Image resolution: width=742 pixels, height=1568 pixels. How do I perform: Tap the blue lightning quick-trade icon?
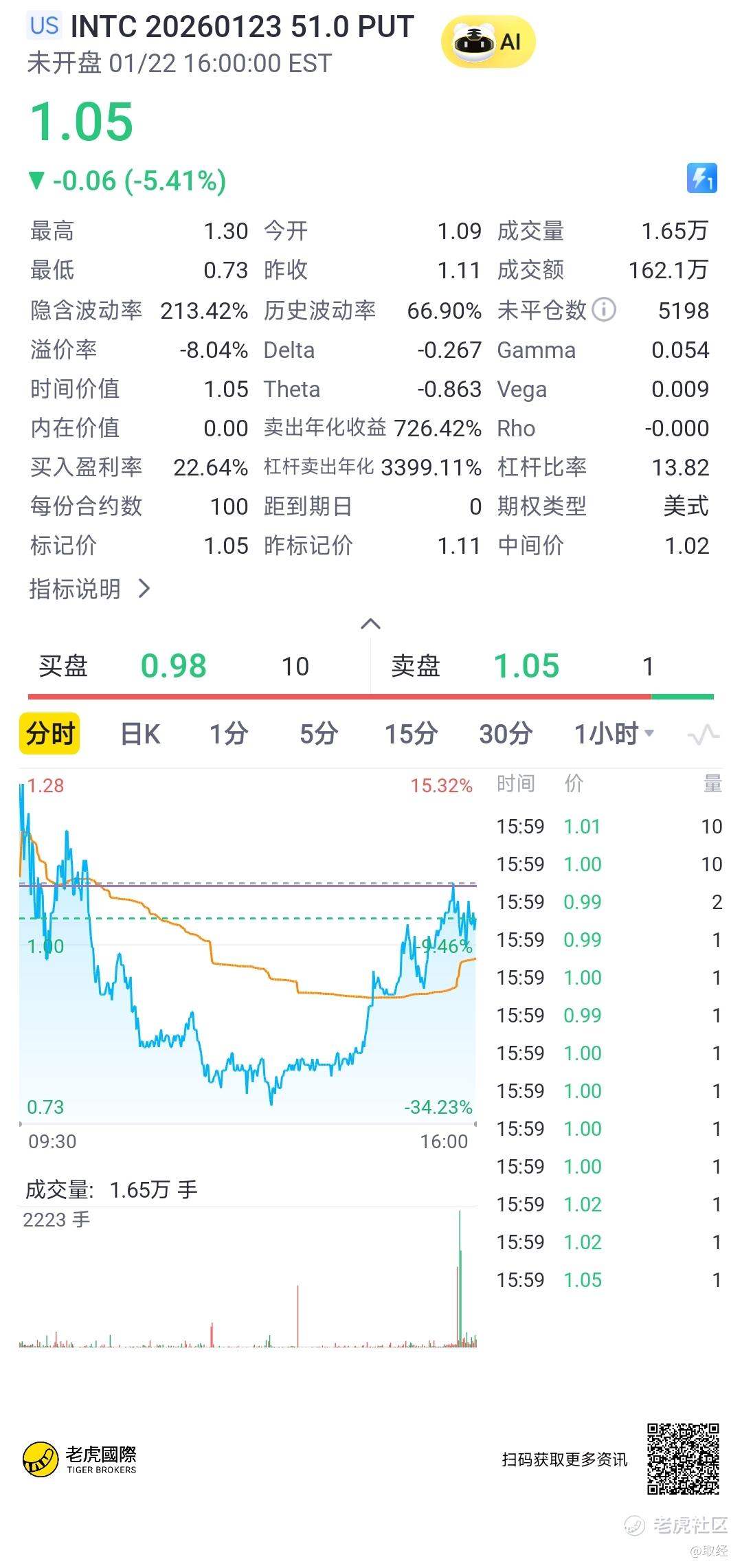701,179
